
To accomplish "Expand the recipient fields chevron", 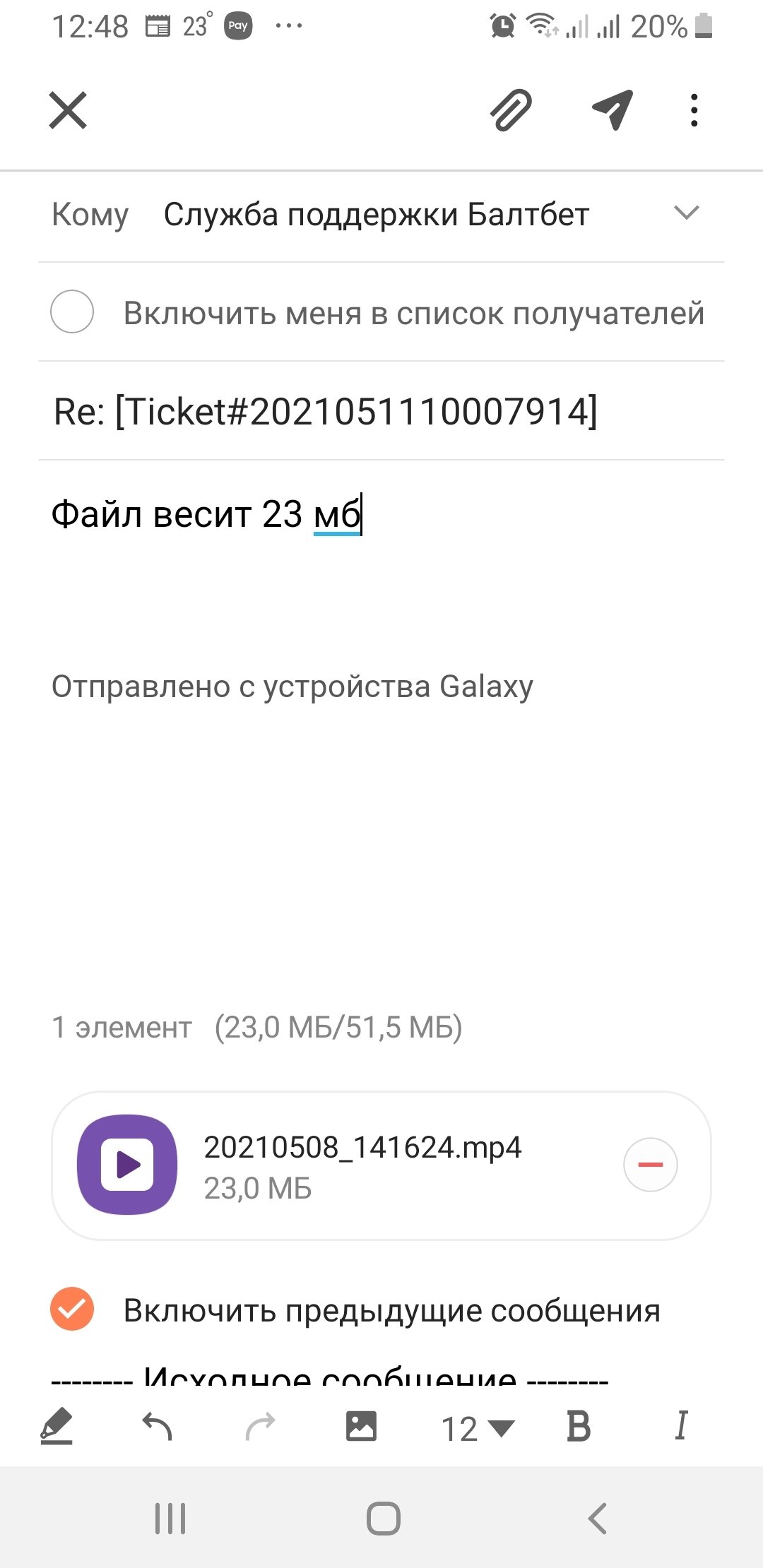I will (686, 213).
